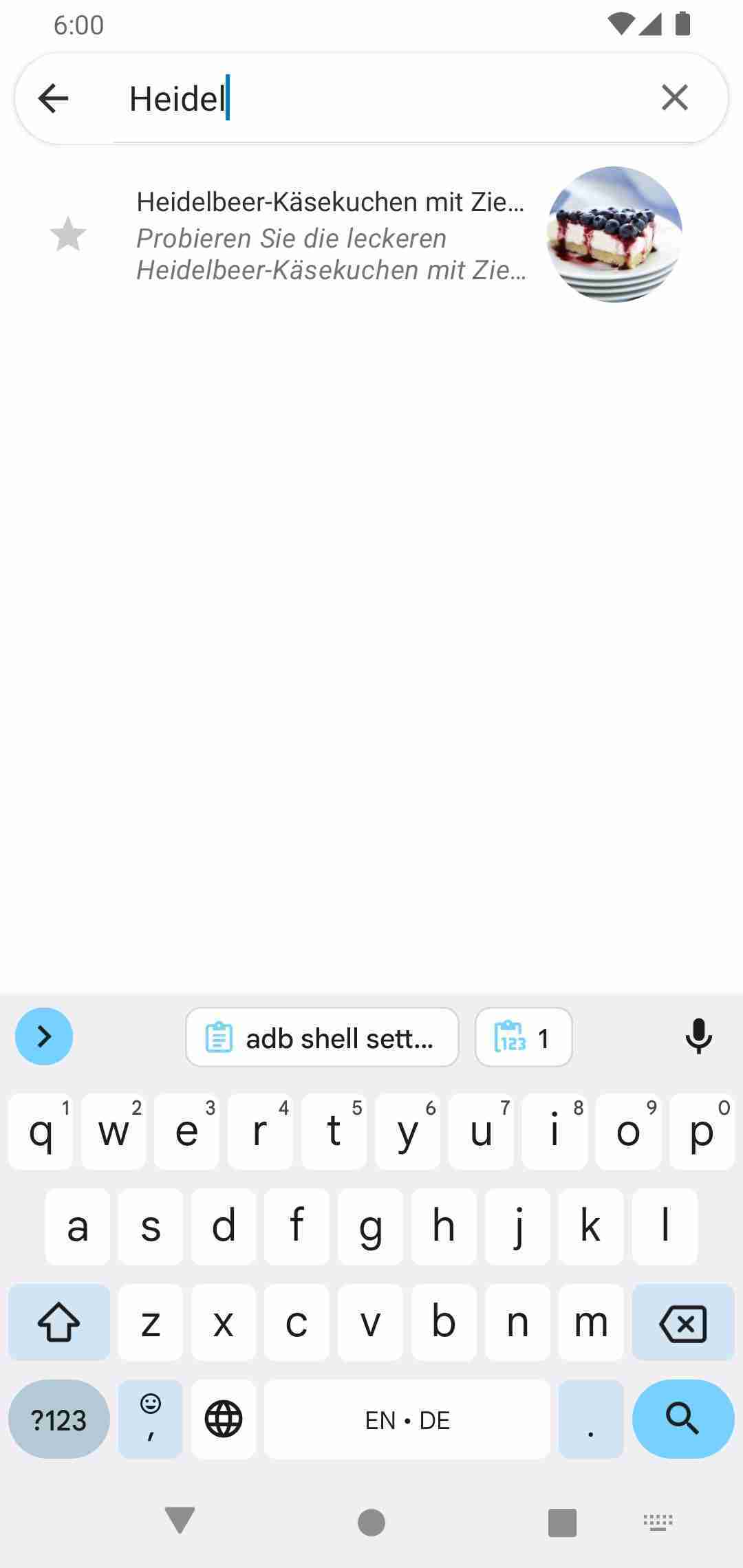Go back from the search screen
The width and height of the screenshot is (743, 1568).
coord(53,98)
